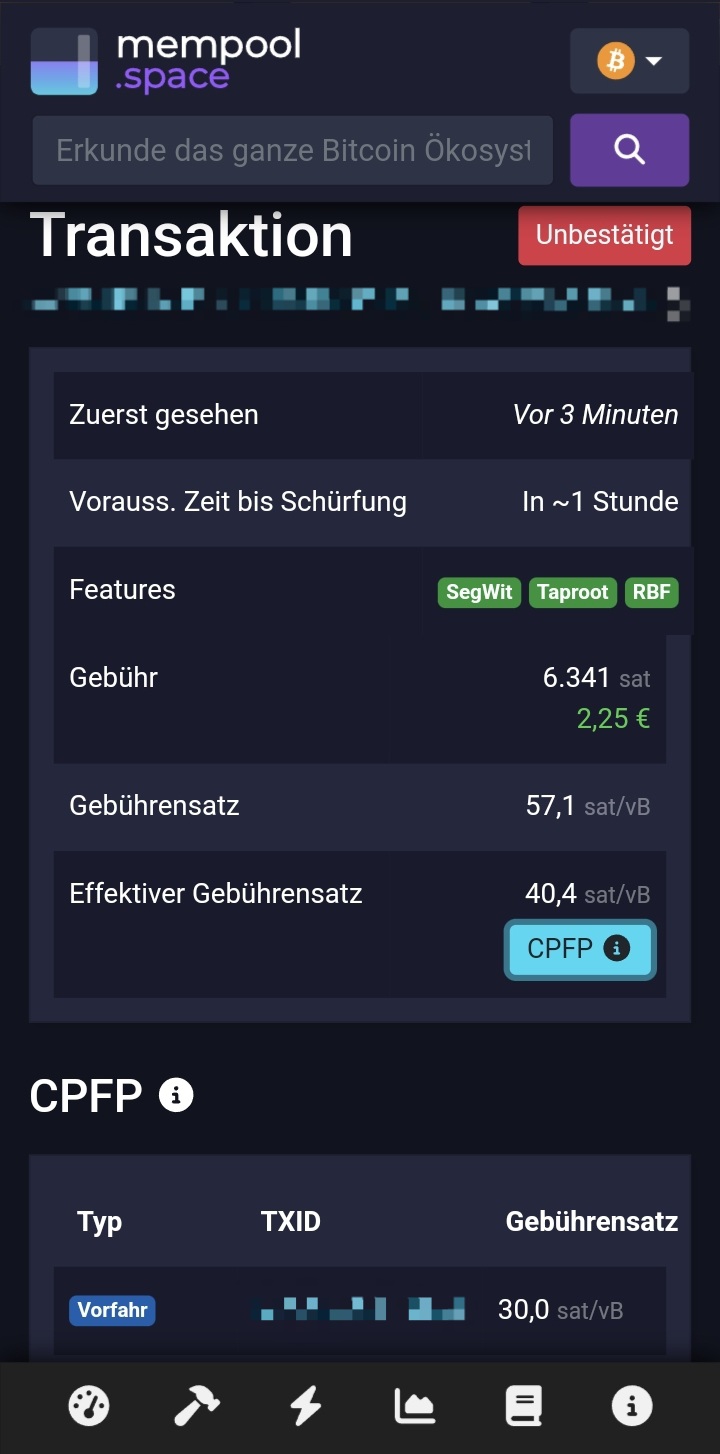Open the Vorfahr ancestor transaction
The width and height of the screenshot is (720, 1454).
point(112,1310)
